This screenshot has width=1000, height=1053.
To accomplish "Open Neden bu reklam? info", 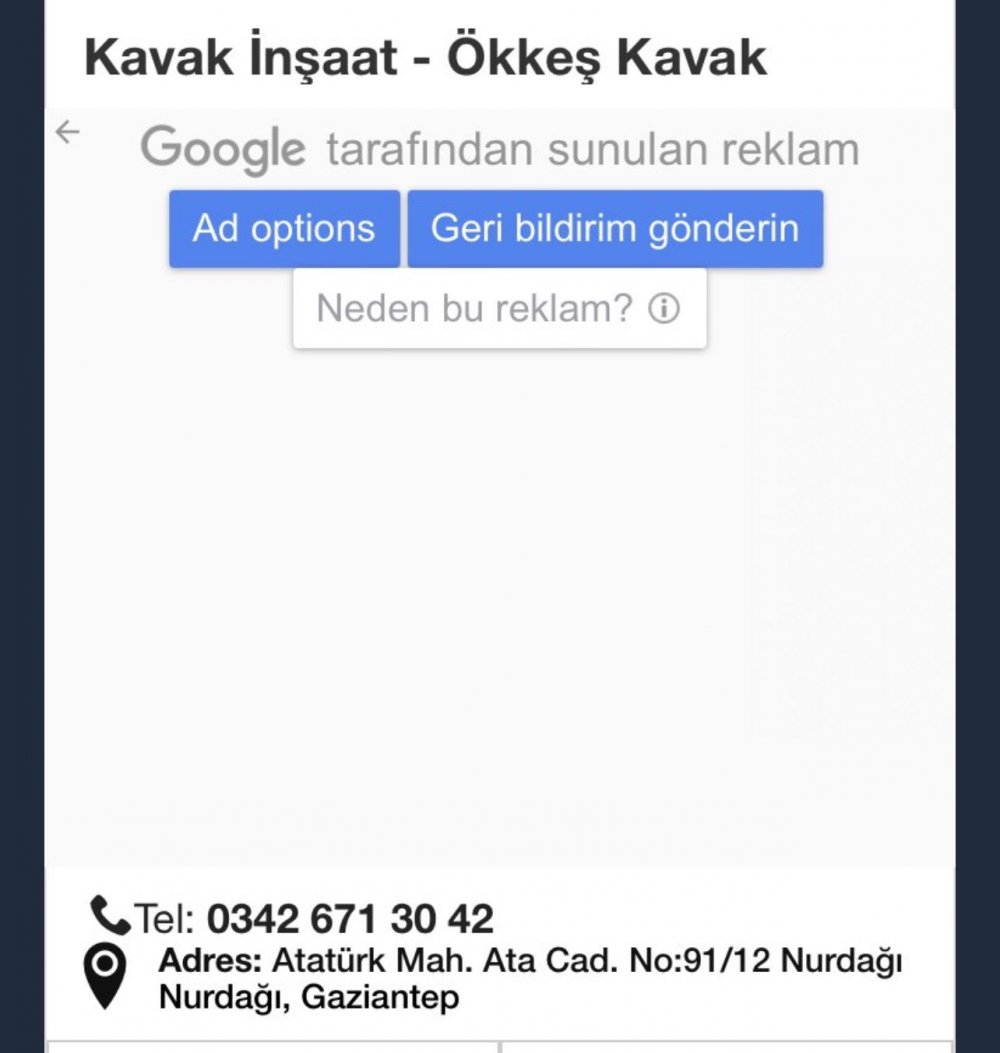I will point(499,309).
